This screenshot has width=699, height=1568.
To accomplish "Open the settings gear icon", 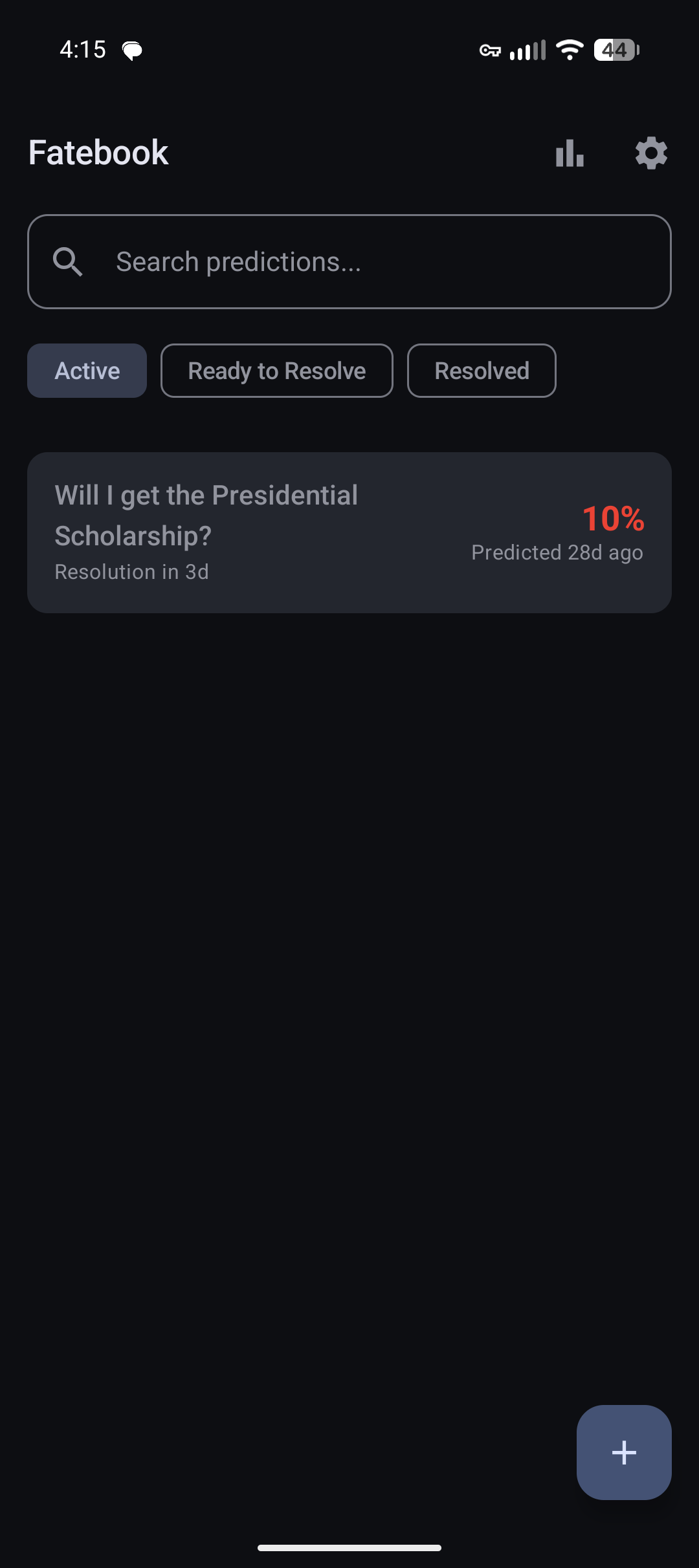I will click(651, 153).
